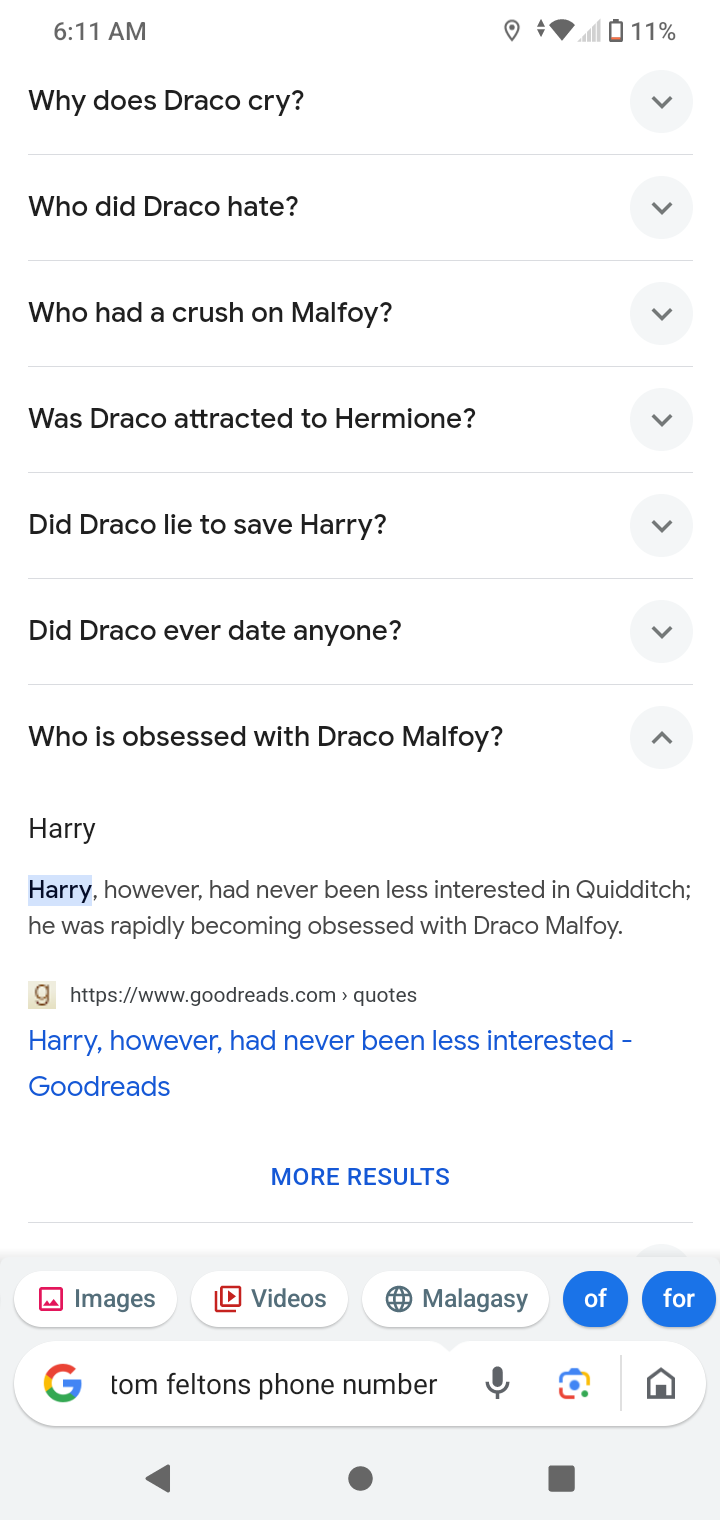Viewport: 720px width, 1520px height.
Task: Go to the Google home icon
Action: point(661,1385)
